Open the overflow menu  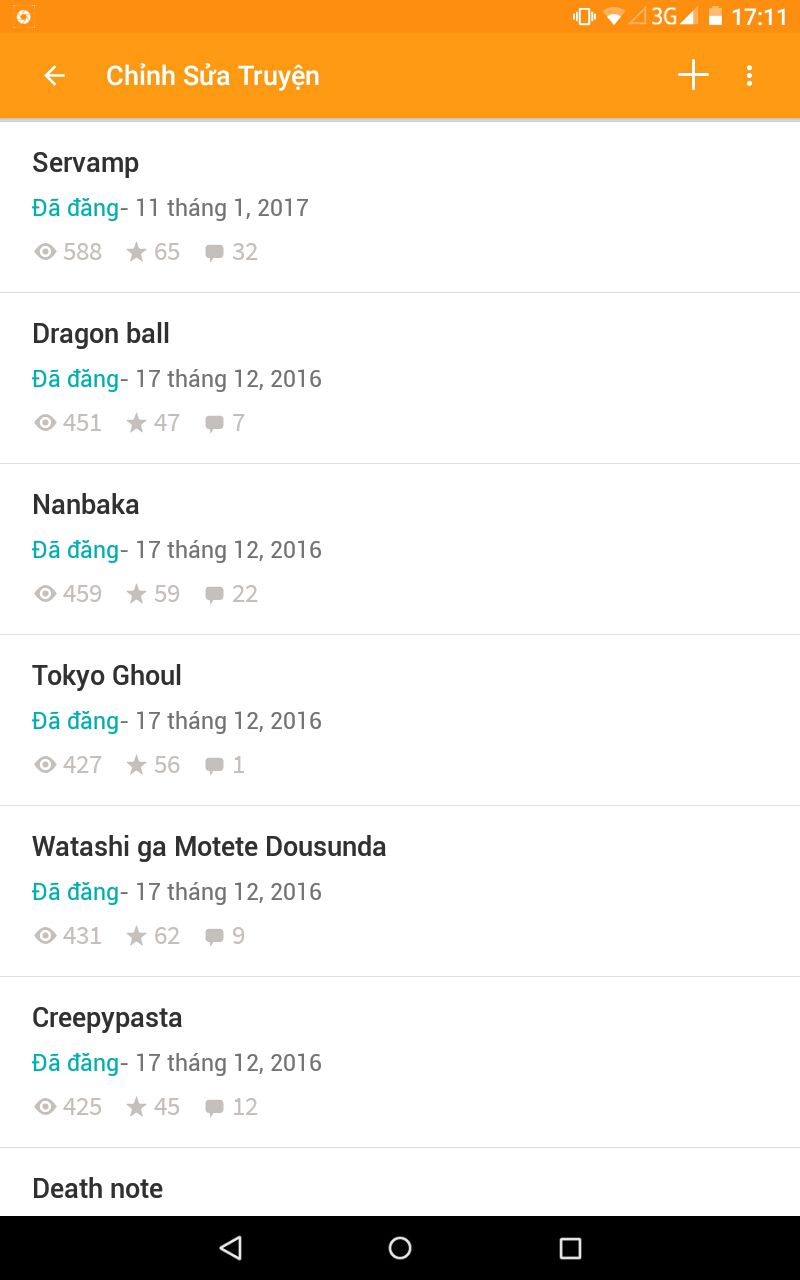[749, 76]
